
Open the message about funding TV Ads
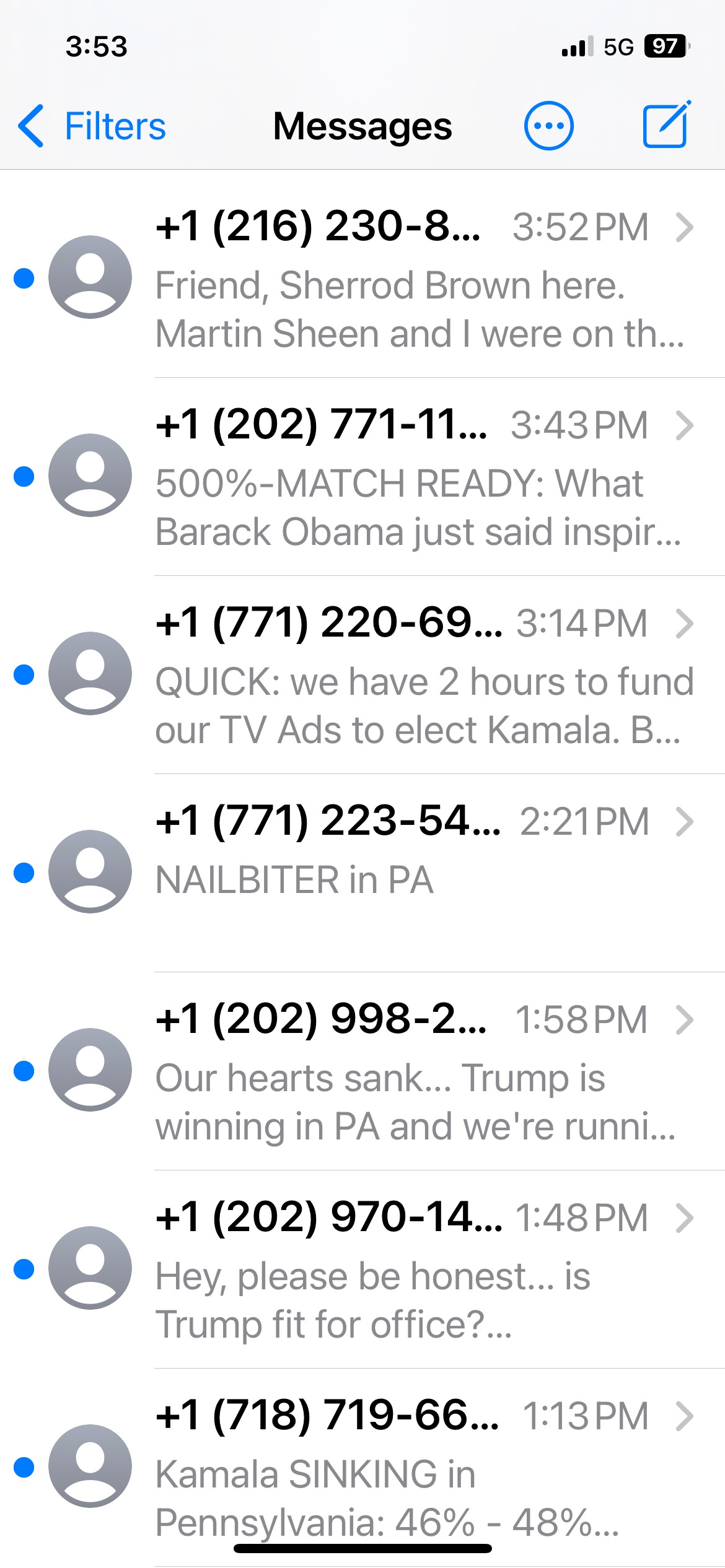point(362,675)
